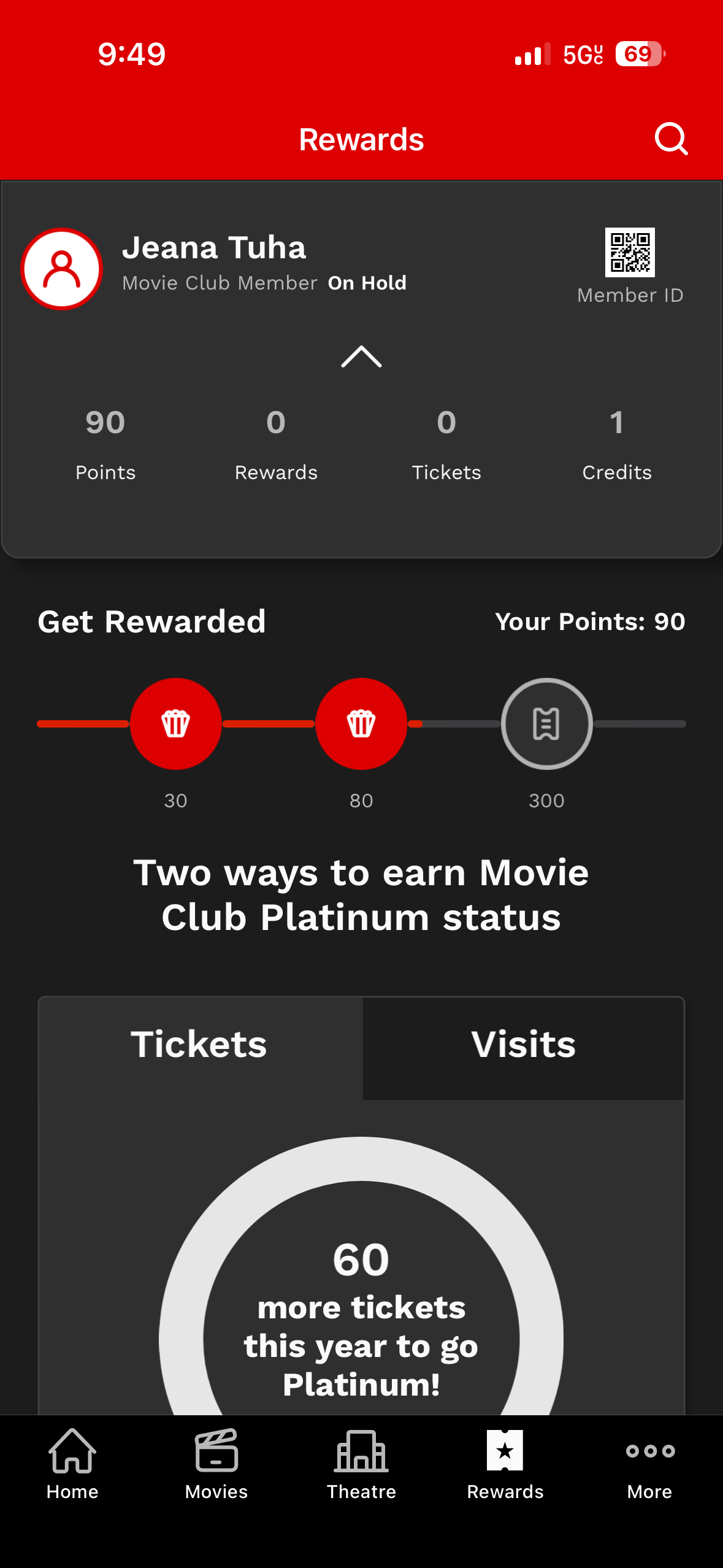This screenshot has height=1568, width=723.
Task: Select the Rewards tab in bottom navigation
Action: tap(505, 1463)
